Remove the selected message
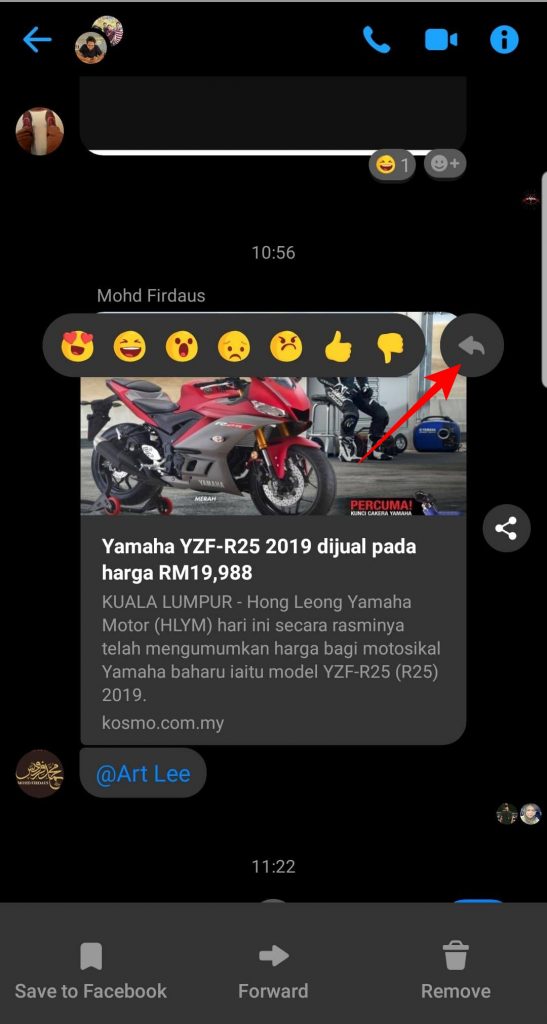547x1024 pixels. pos(456,971)
